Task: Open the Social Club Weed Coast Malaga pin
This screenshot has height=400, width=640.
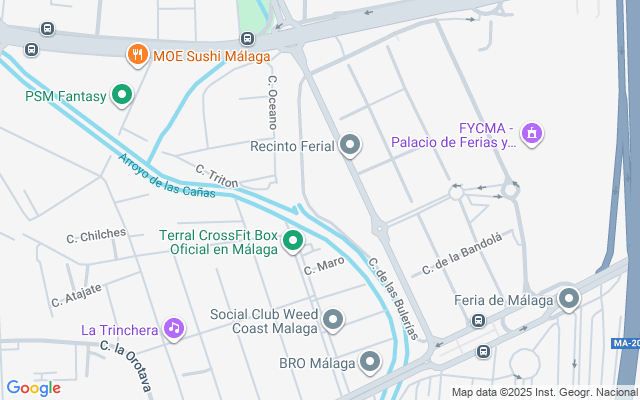Action: click(333, 320)
